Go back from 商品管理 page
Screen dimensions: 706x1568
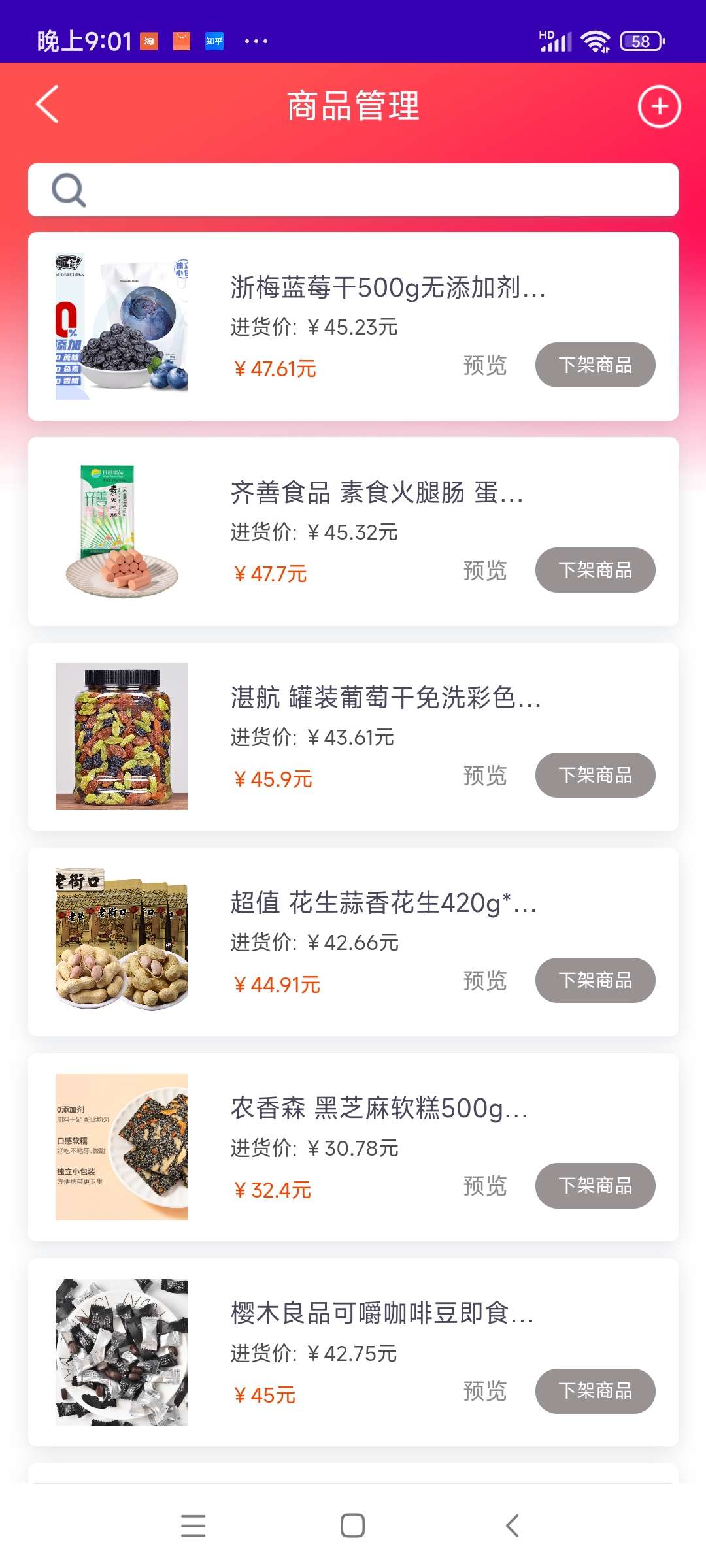48,105
